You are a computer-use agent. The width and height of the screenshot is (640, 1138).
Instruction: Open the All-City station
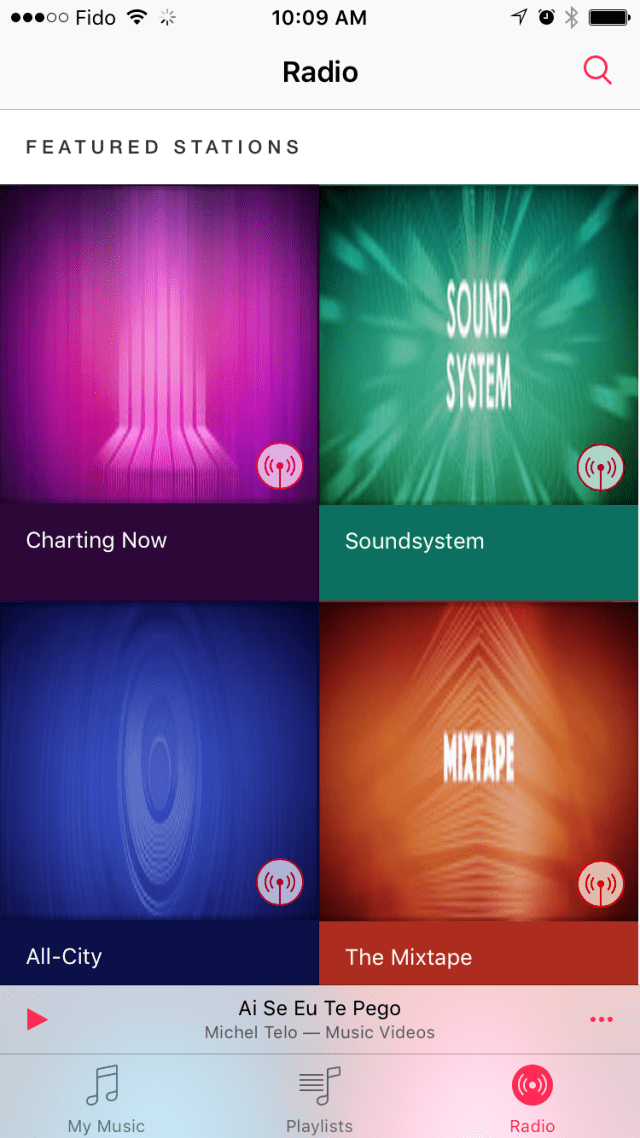[x=159, y=790]
